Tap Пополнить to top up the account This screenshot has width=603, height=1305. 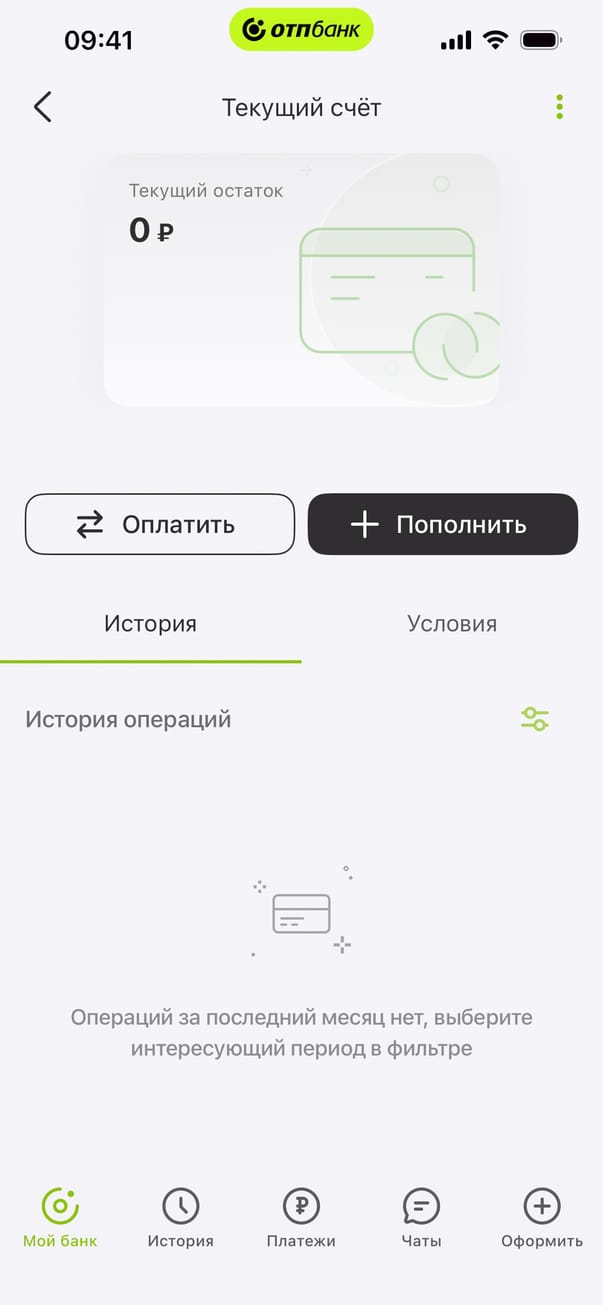coord(442,524)
